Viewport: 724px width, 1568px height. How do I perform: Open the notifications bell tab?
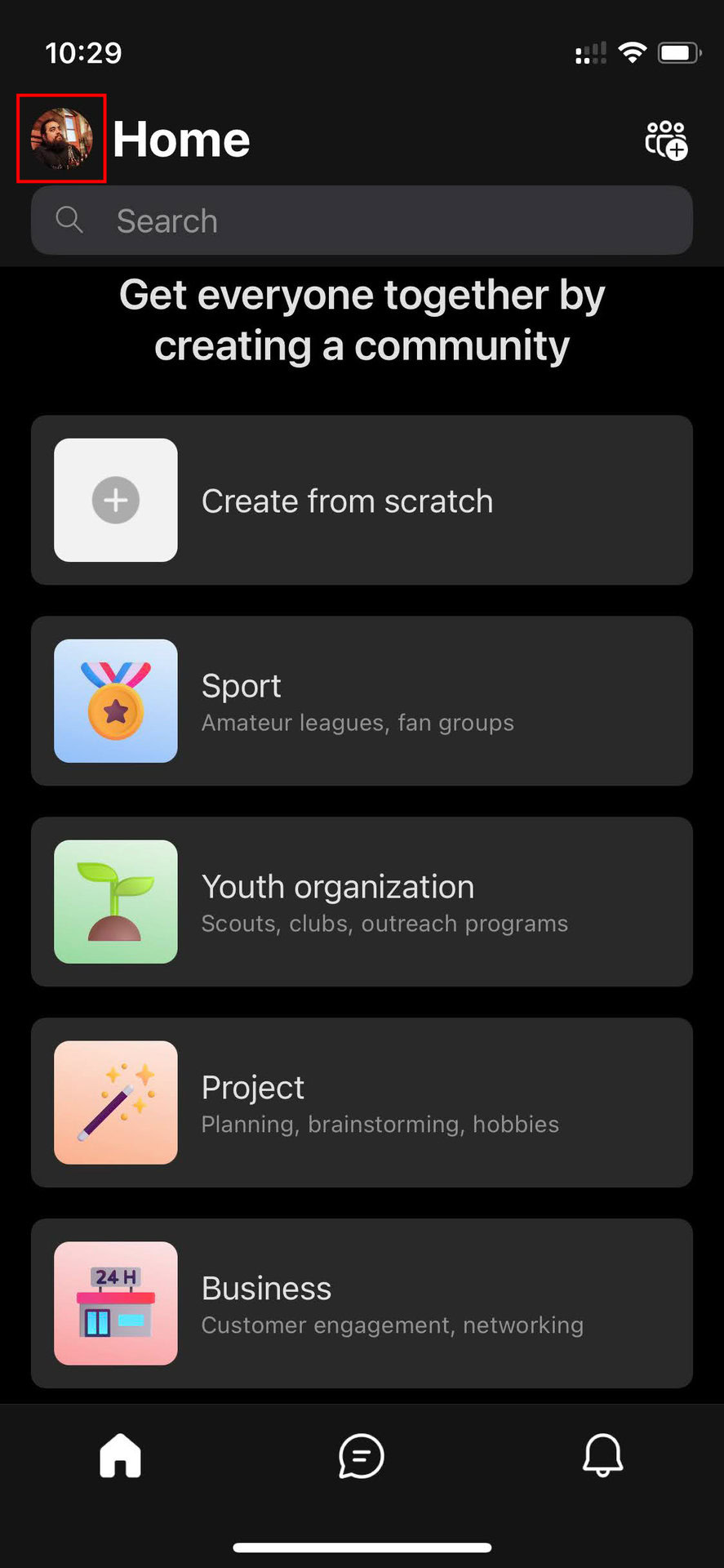coord(602,1455)
